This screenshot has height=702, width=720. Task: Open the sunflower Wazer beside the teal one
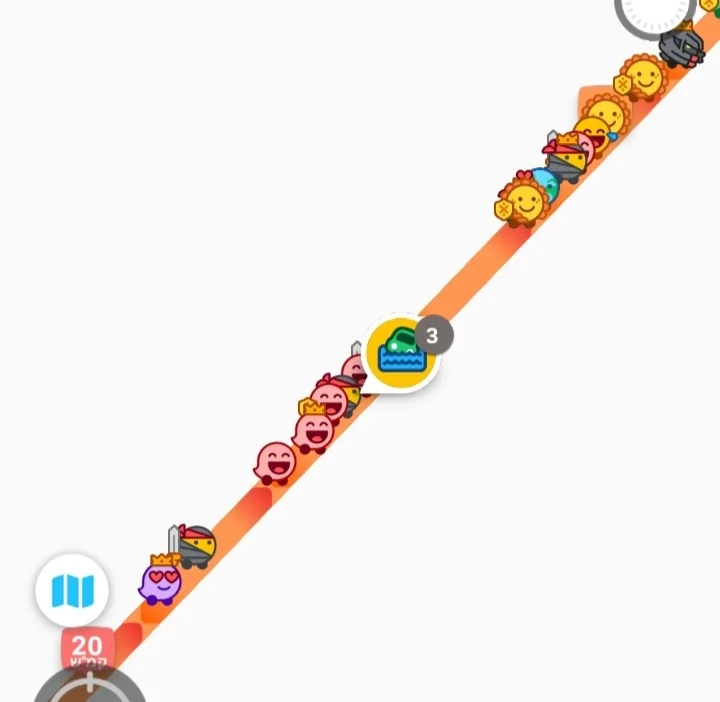[521, 202]
